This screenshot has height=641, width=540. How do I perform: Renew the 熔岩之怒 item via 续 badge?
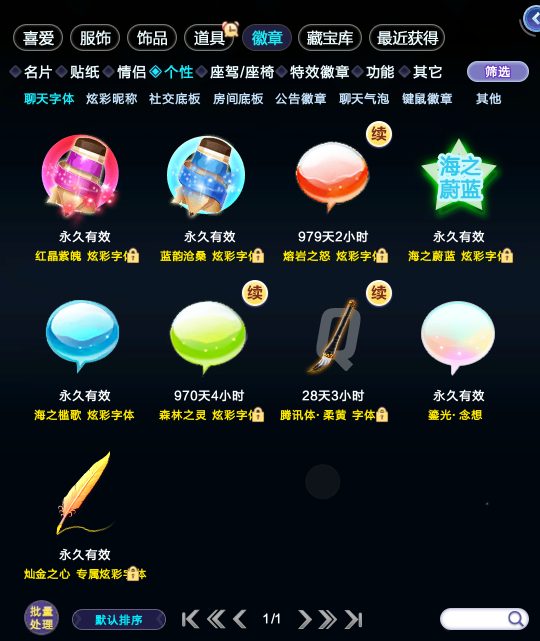(379, 134)
